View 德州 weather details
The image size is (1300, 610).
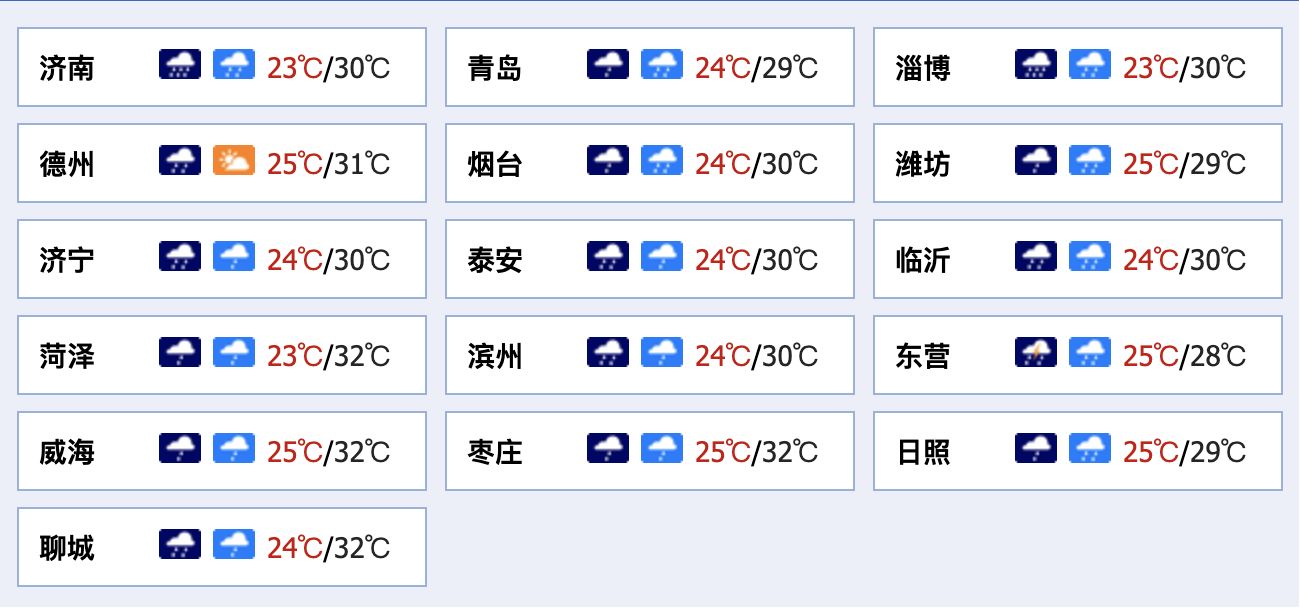222,163
